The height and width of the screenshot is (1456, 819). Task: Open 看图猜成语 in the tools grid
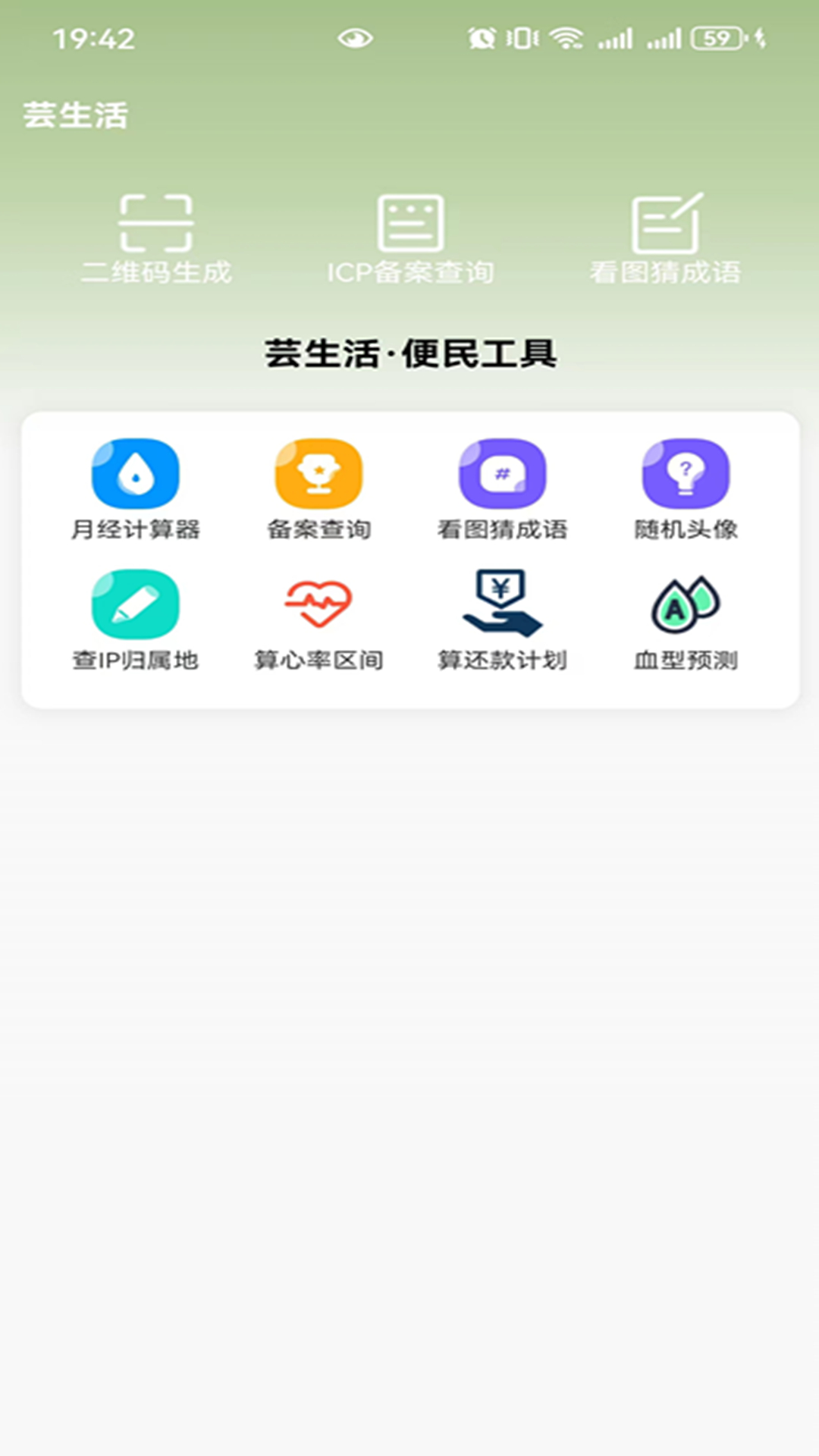coord(502,489)
